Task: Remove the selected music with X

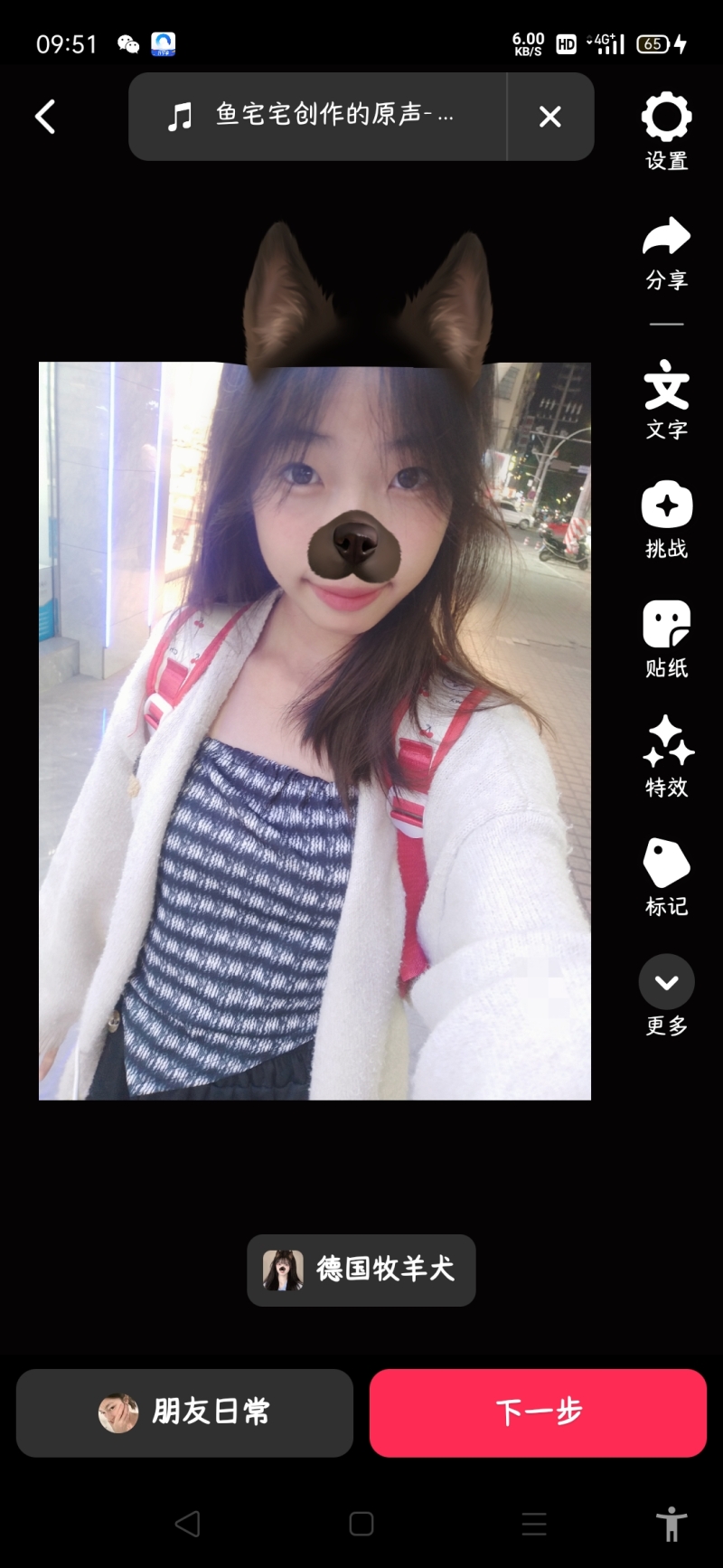Action: (x=549, y=117)
